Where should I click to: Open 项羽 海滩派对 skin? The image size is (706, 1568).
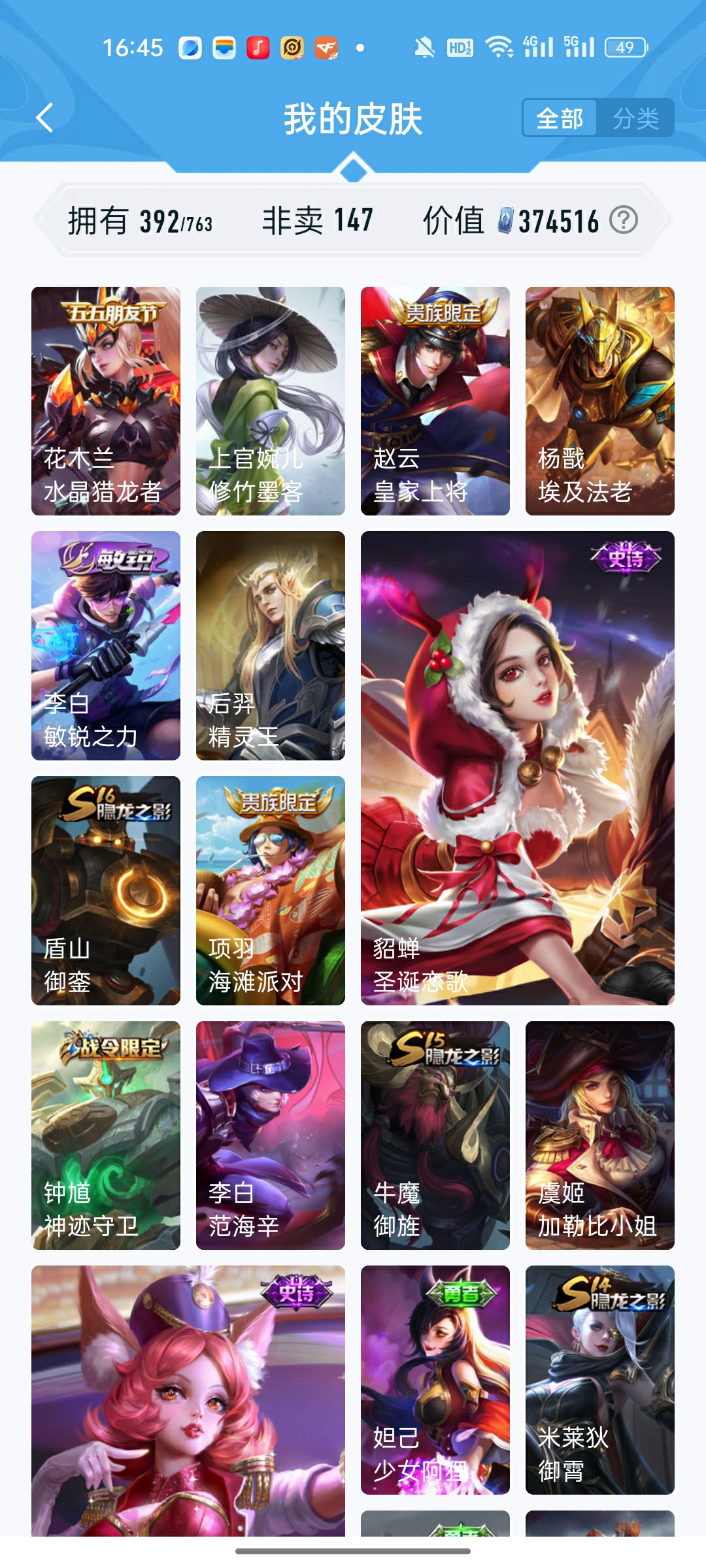point(271,890)
